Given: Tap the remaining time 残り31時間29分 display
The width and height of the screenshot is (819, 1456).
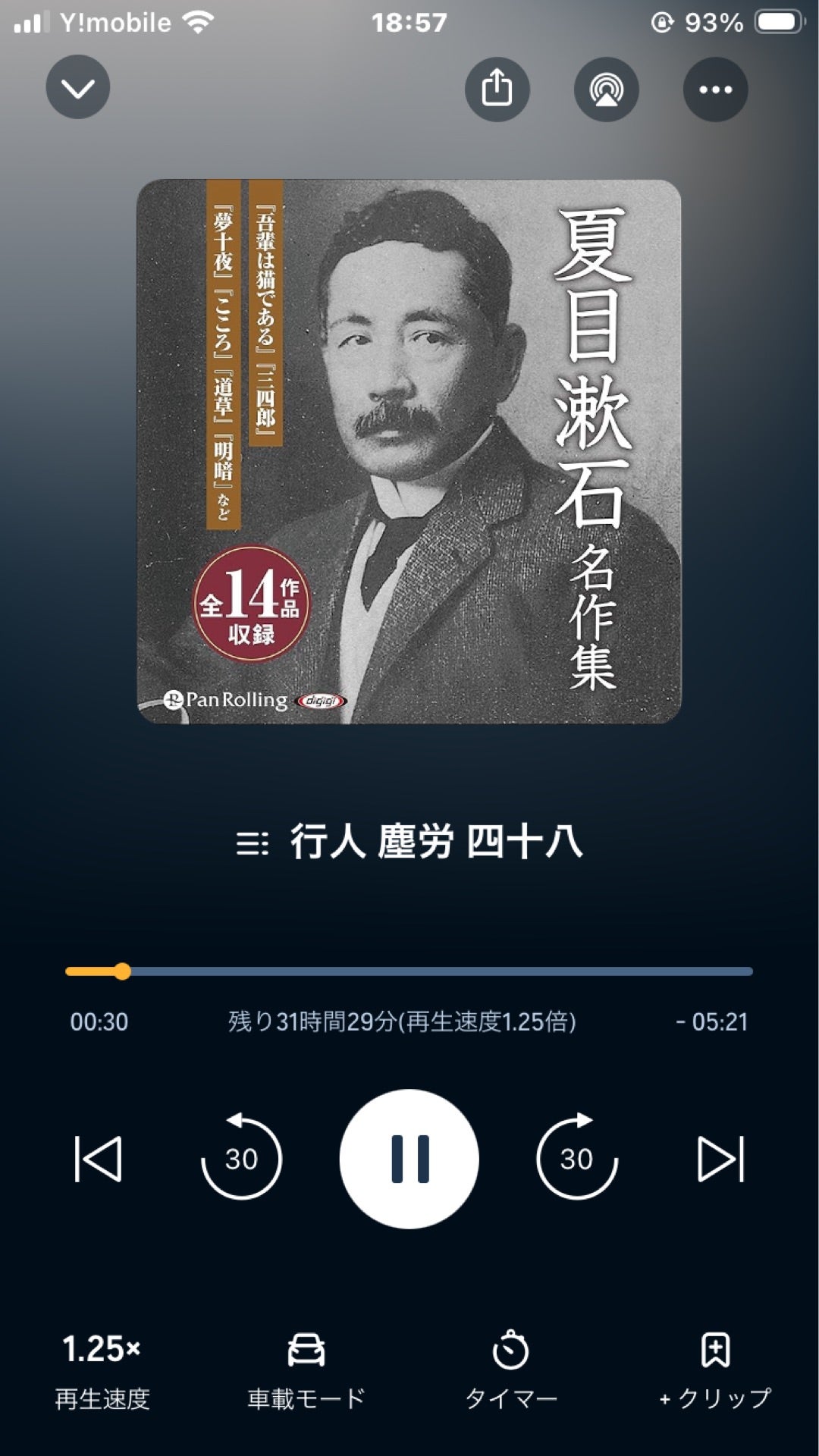Looking at the screenshot, I should click(x=405, y=1022).
